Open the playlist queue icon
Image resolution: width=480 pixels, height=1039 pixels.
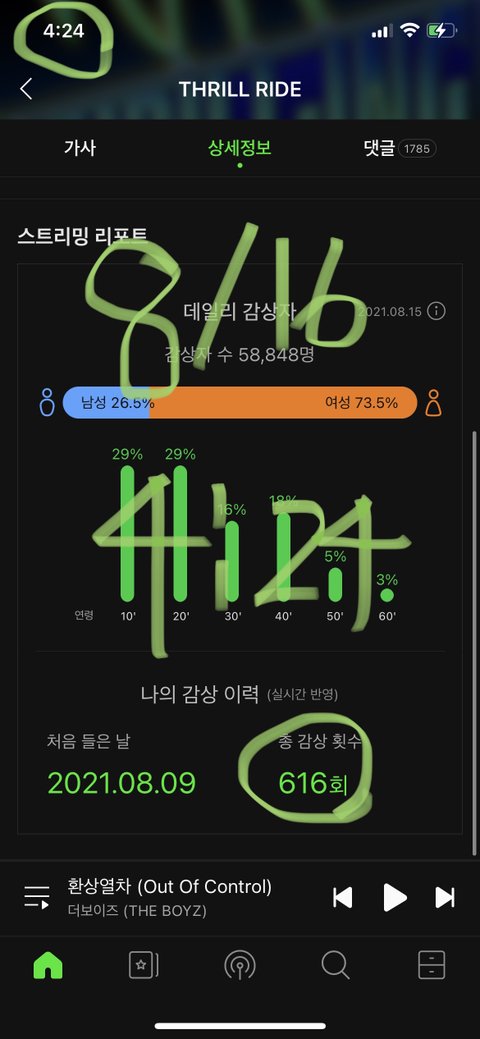(36, 897)
